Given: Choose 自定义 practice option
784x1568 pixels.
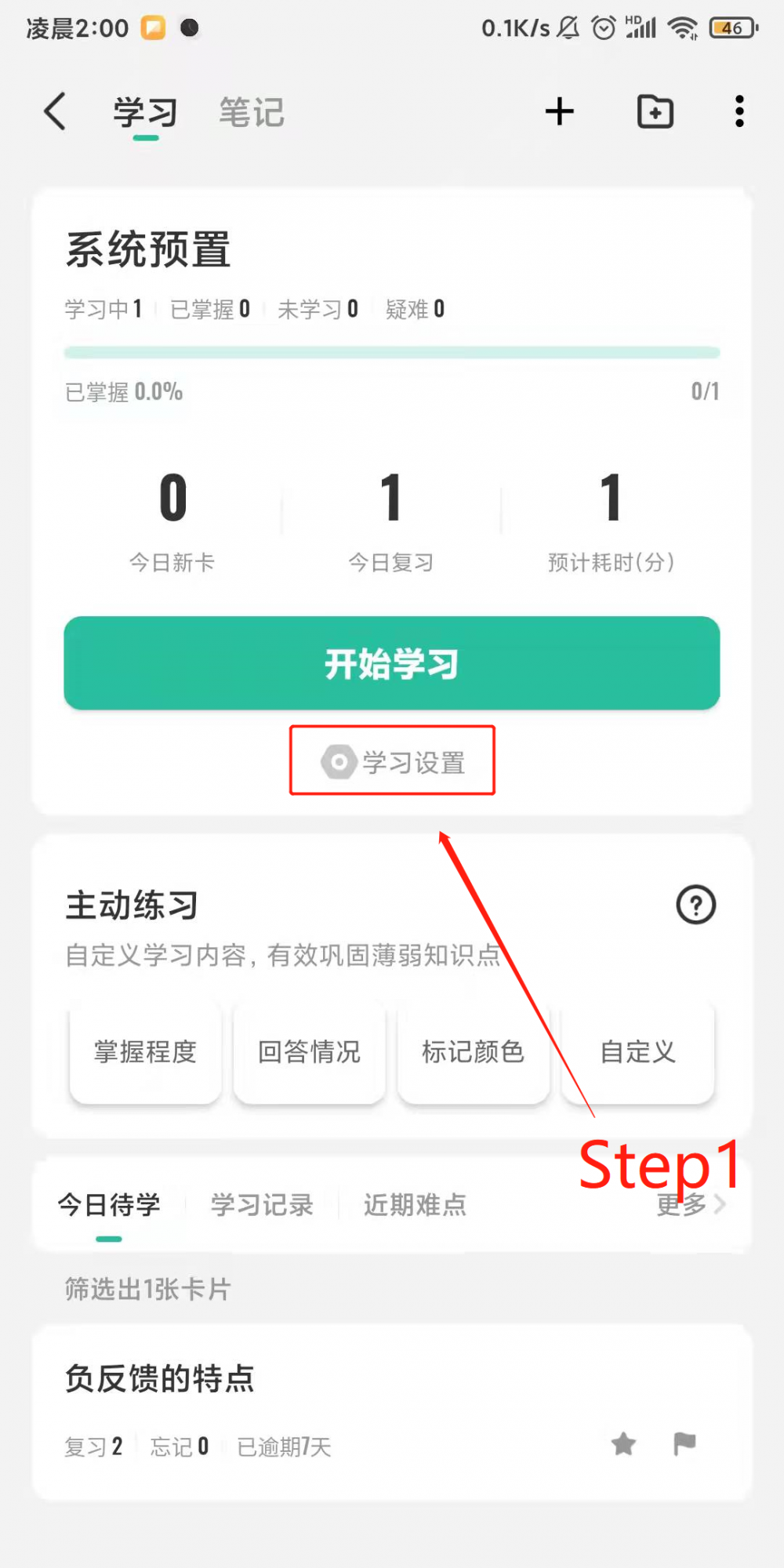Looking at the screenshot, I should tap(637, 1051).
